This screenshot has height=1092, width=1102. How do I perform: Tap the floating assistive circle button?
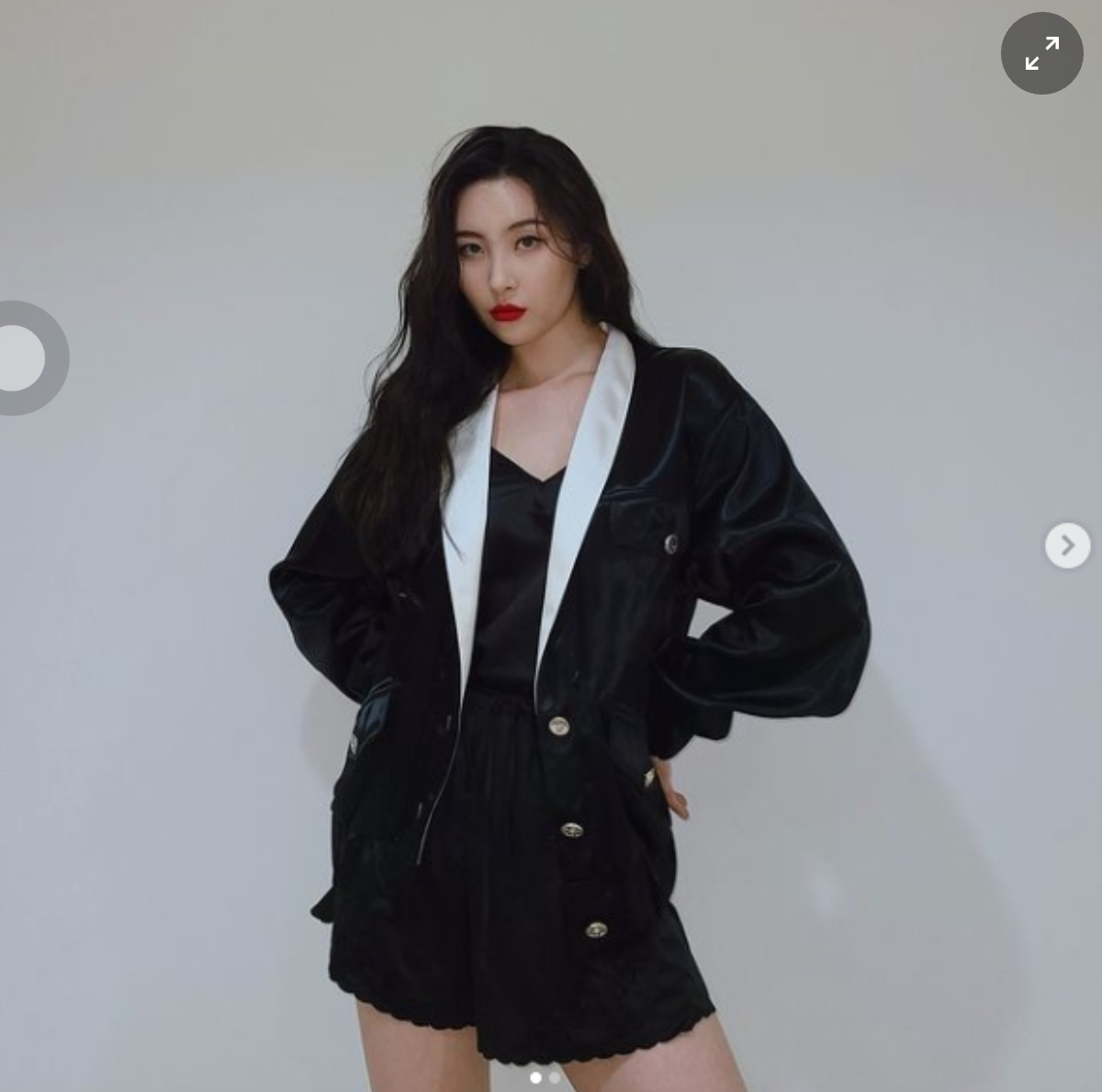tap(20, 358)
